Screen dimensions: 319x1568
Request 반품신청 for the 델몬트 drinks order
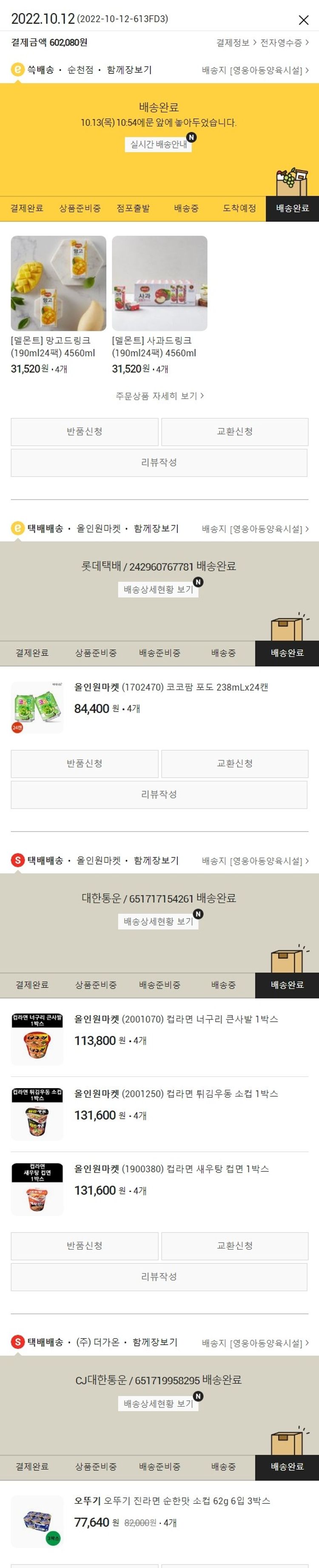(85, 431)
